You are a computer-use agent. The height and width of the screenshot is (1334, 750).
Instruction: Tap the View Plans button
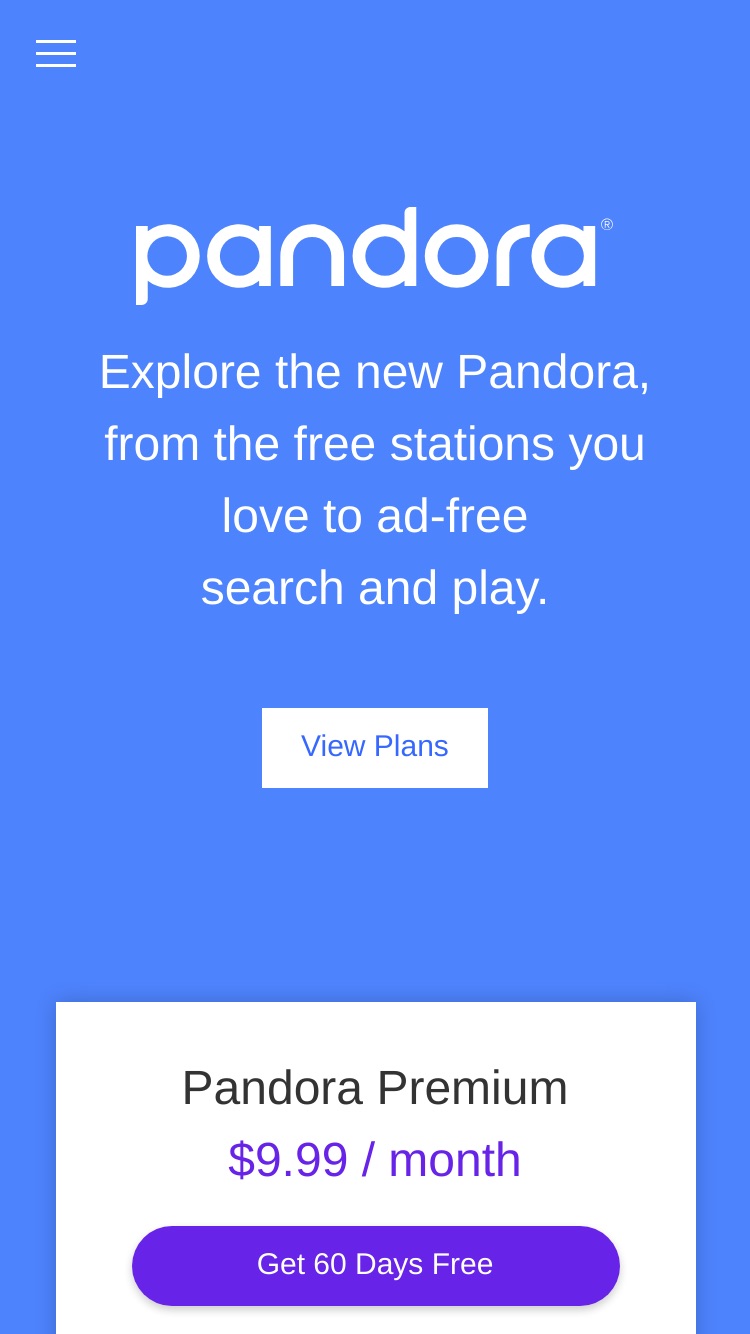(375, 748)
